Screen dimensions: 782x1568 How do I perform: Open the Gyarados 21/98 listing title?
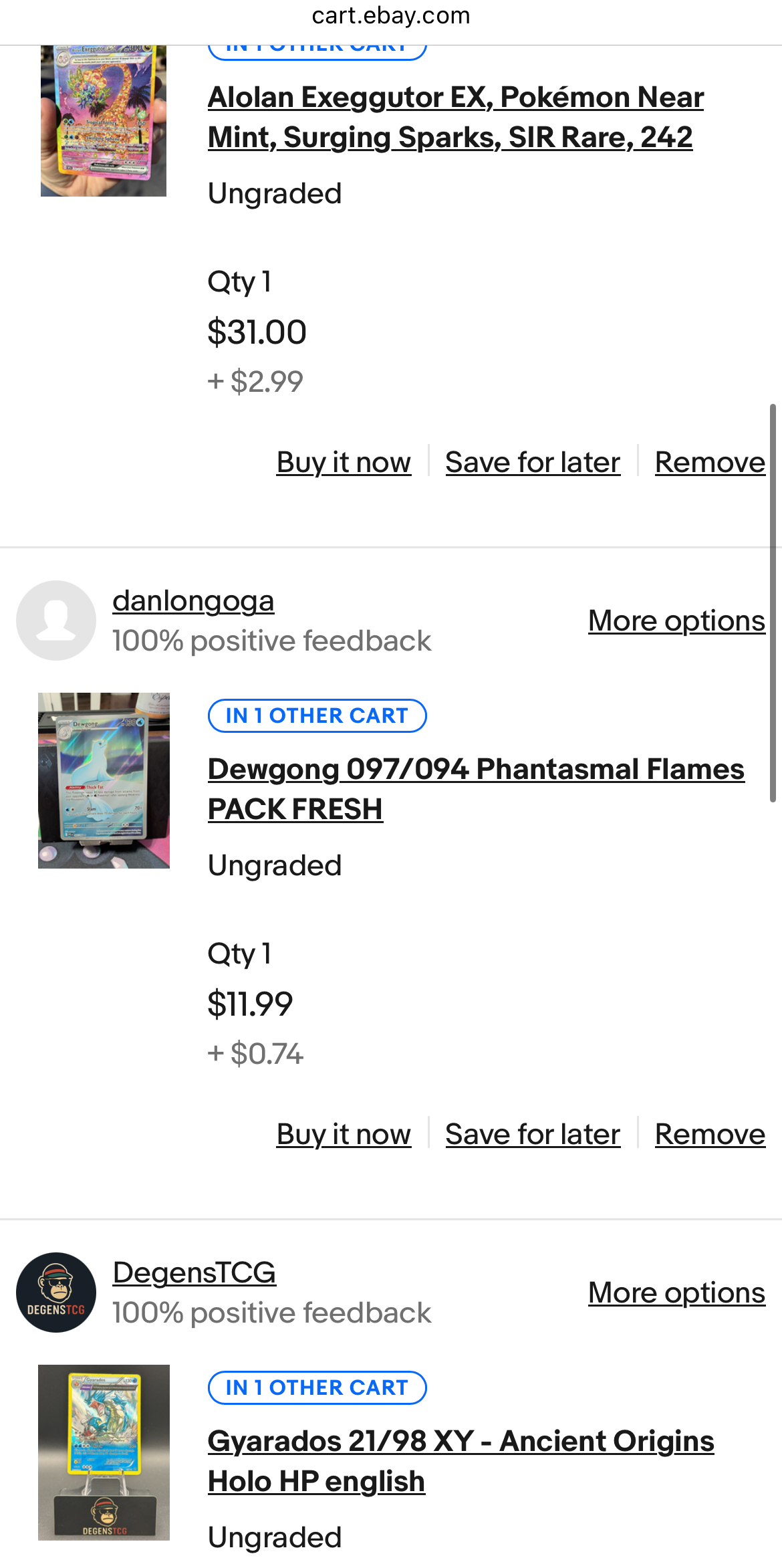point(461,1461)
